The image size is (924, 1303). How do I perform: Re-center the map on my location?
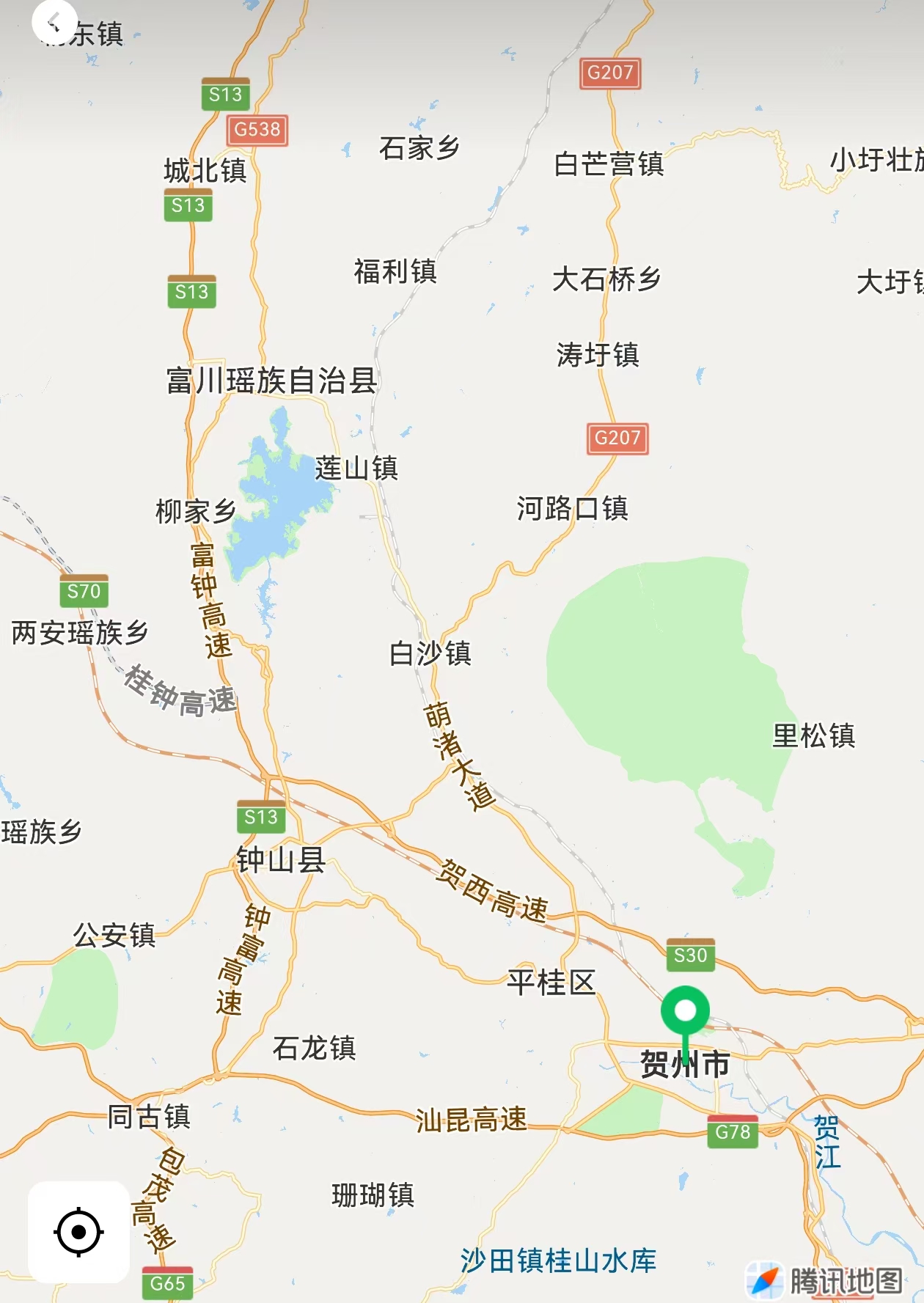click(78, 1232)
